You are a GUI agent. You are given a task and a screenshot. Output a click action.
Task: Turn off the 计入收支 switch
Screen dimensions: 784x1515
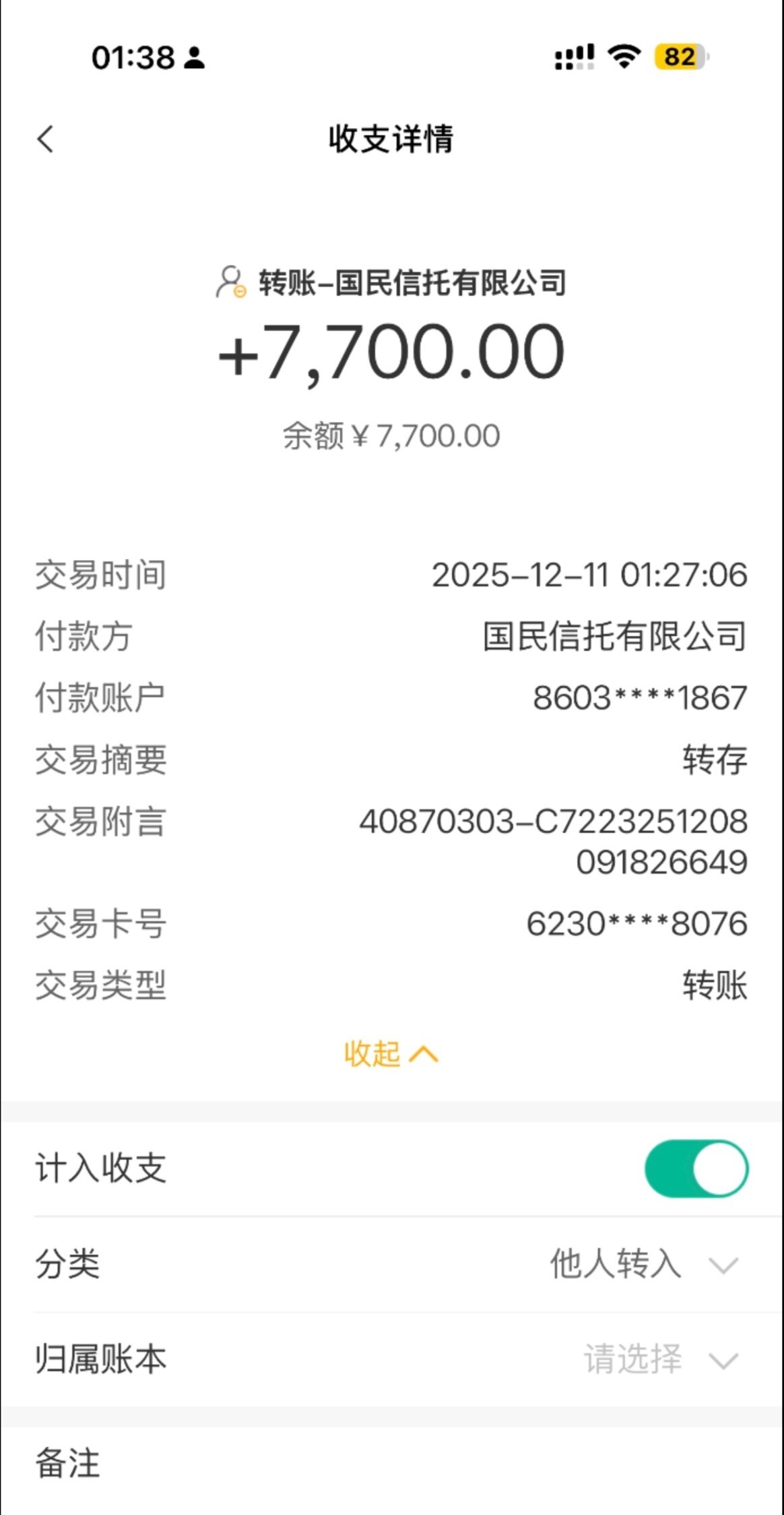pyautogui.click(x=696, y=1169)
